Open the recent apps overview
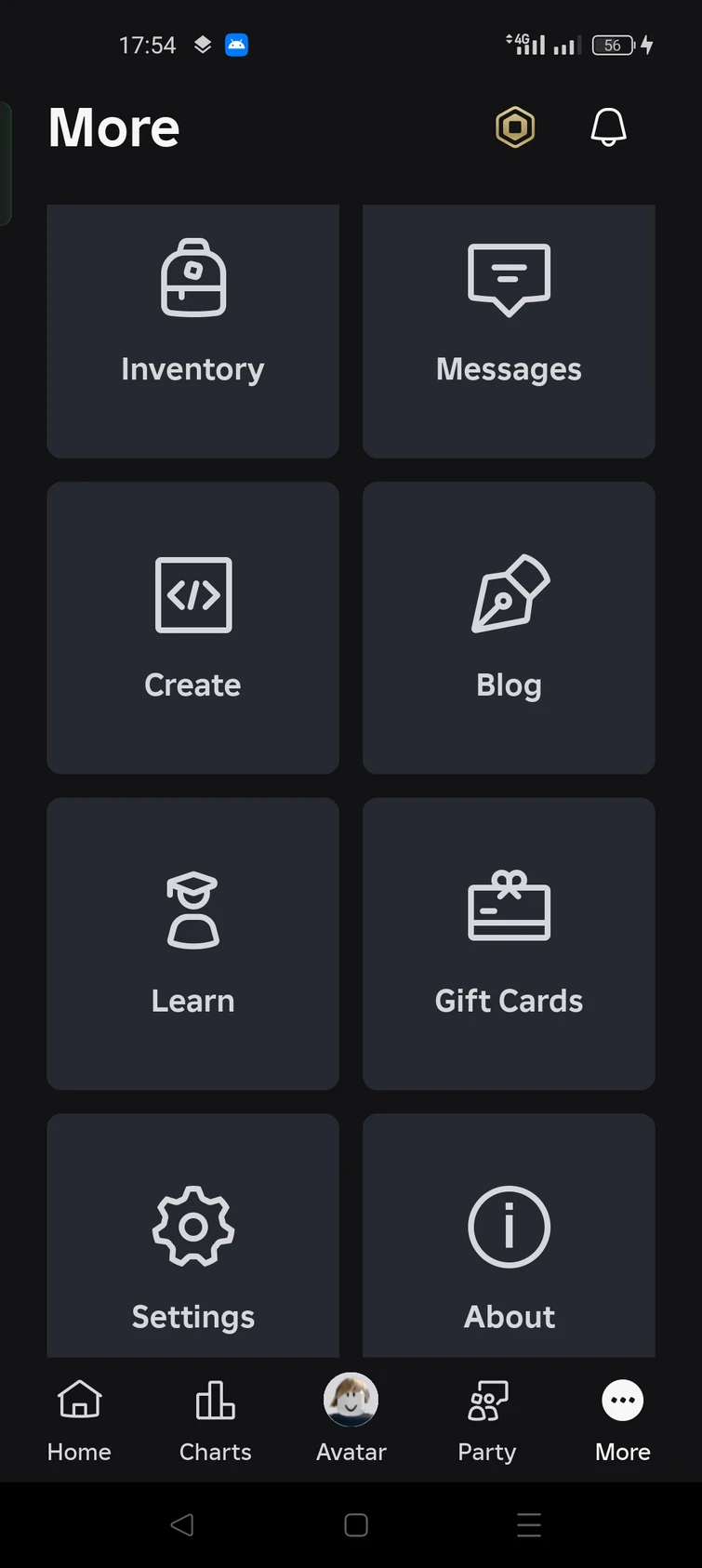Screen dimensions: 702x1568 pos(528,1525)
